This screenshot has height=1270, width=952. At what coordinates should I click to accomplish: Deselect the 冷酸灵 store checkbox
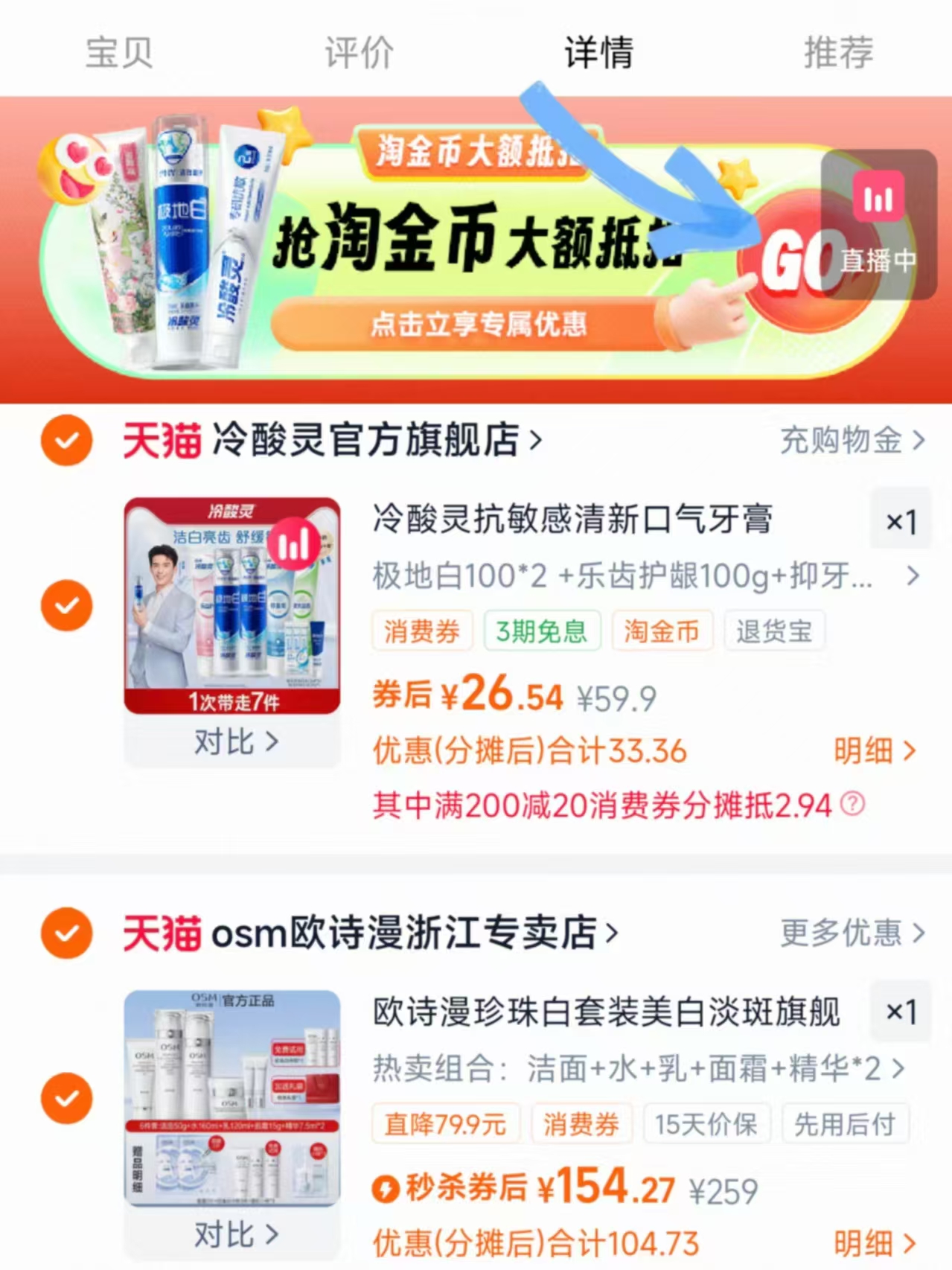click(66, 441)
